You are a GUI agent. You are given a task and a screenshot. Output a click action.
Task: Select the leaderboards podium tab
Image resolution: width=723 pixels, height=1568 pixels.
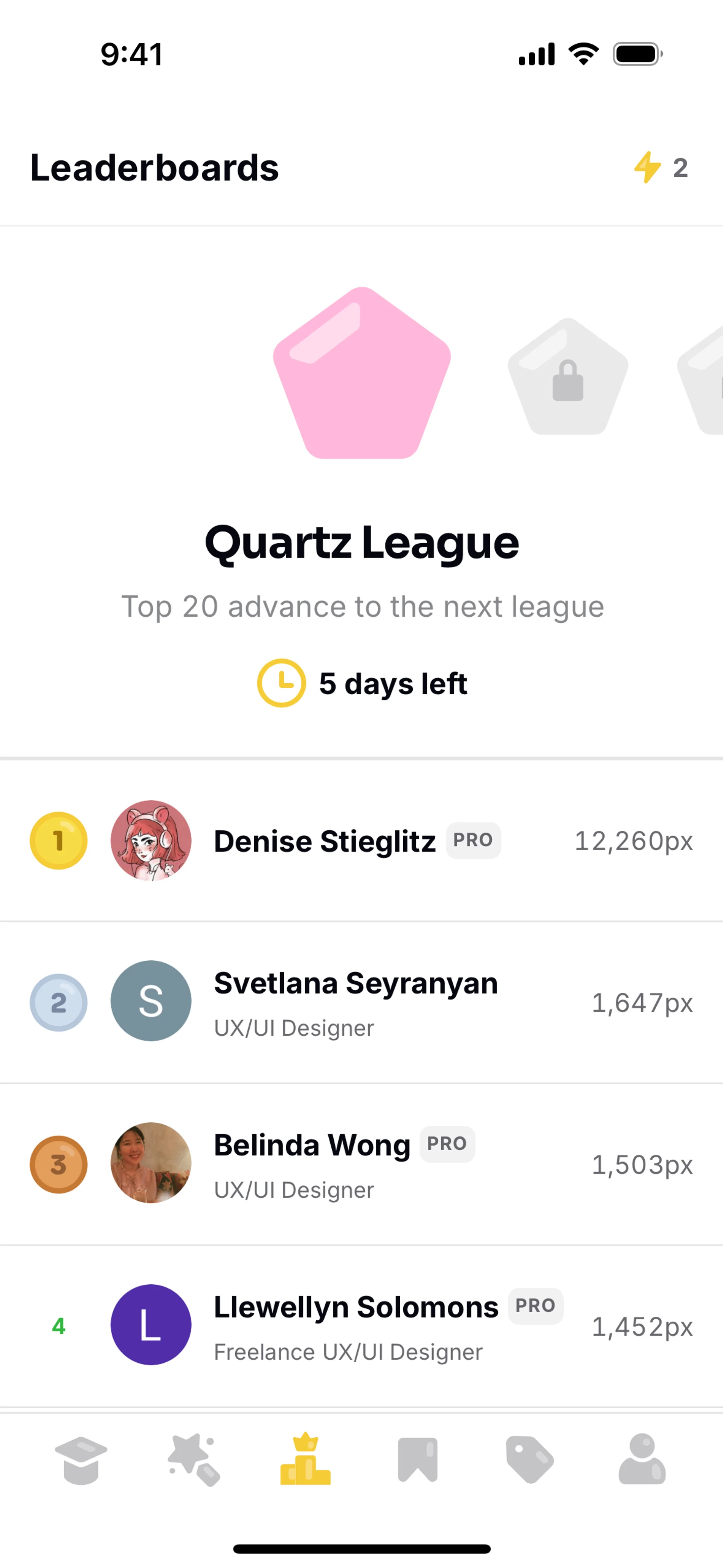point(305,1460)
